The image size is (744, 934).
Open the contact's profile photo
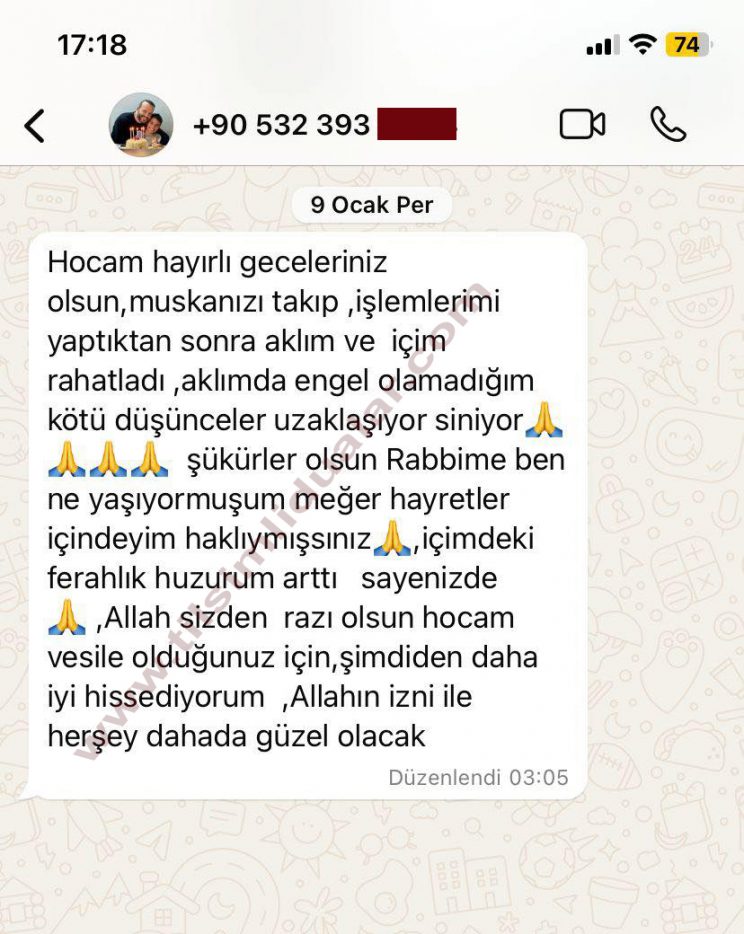coord(141,125)
